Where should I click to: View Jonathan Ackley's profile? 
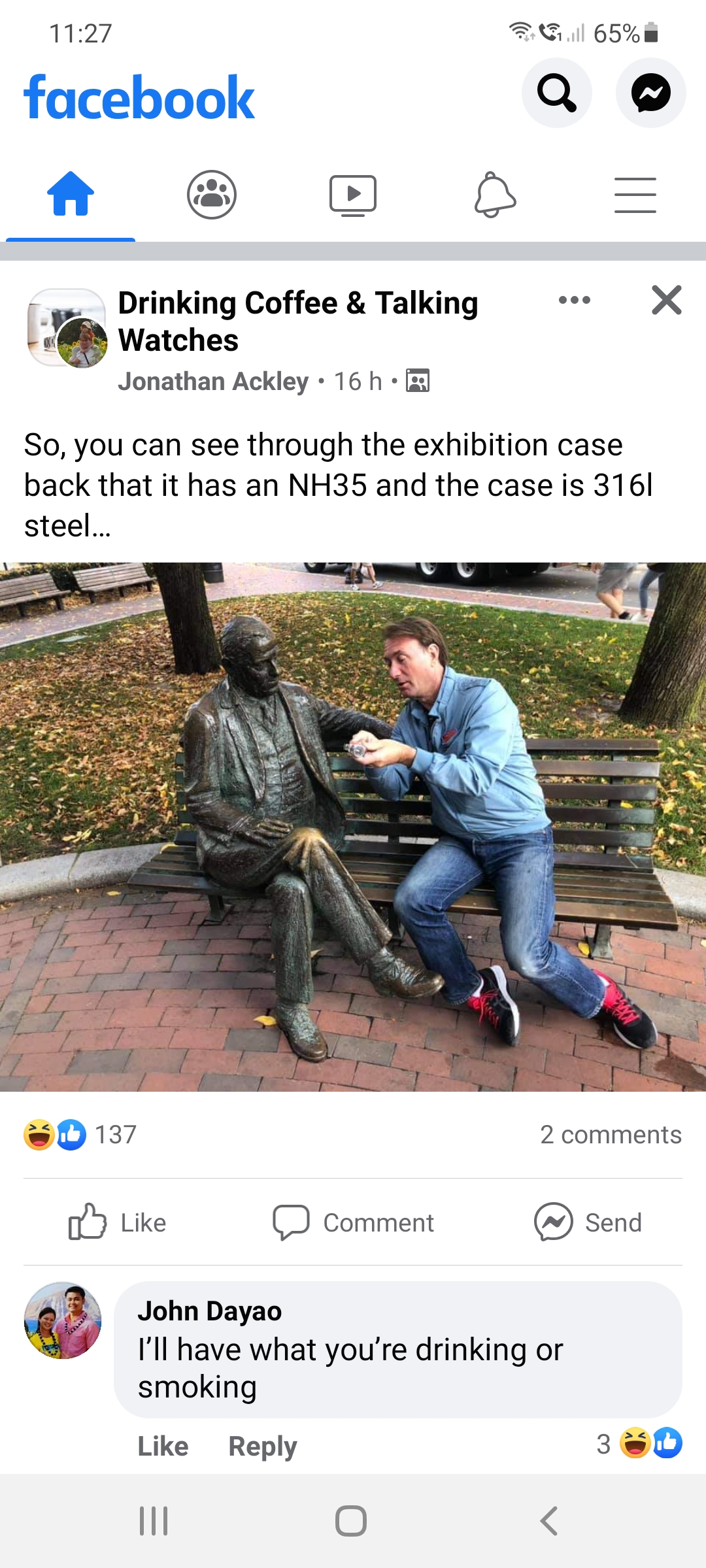213,382
